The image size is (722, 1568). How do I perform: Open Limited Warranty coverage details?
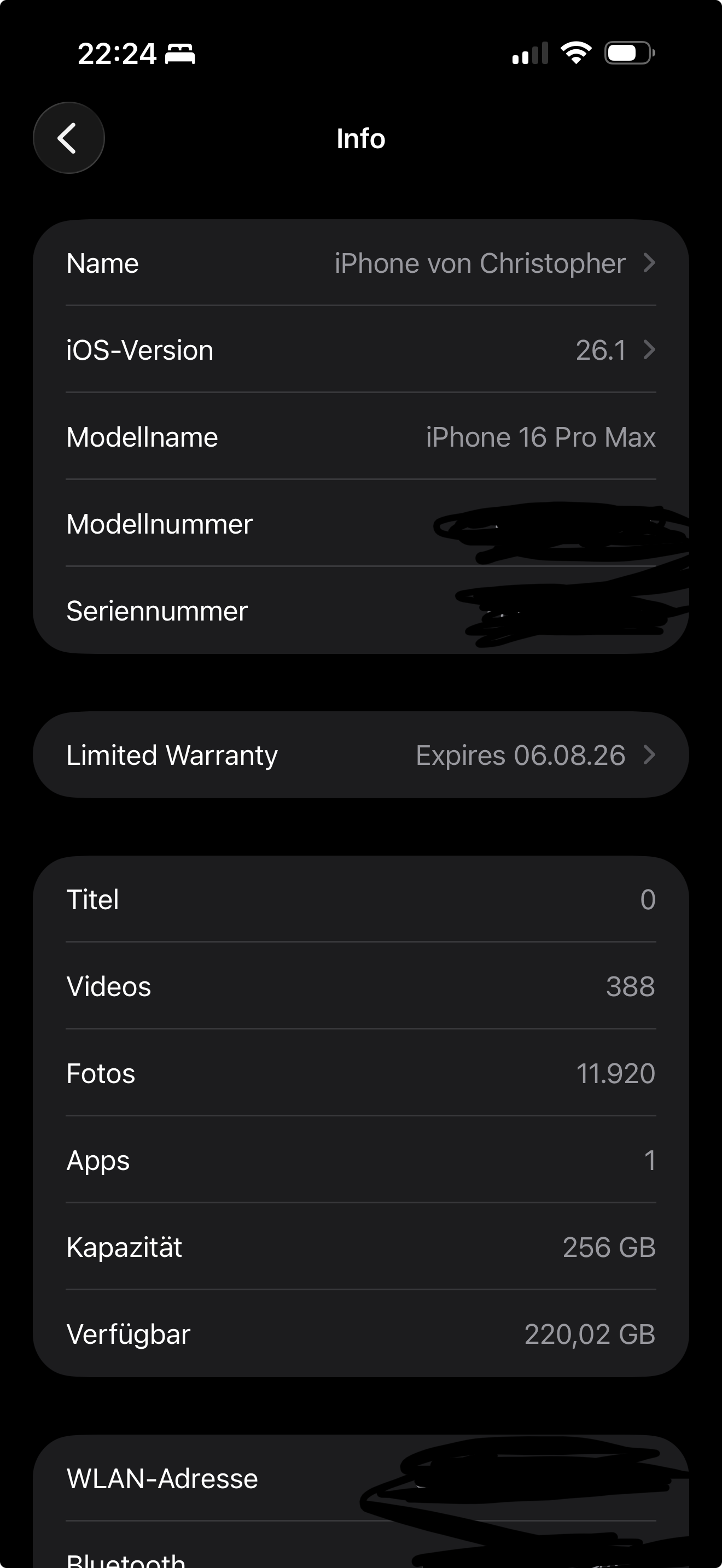click(360, 755)
